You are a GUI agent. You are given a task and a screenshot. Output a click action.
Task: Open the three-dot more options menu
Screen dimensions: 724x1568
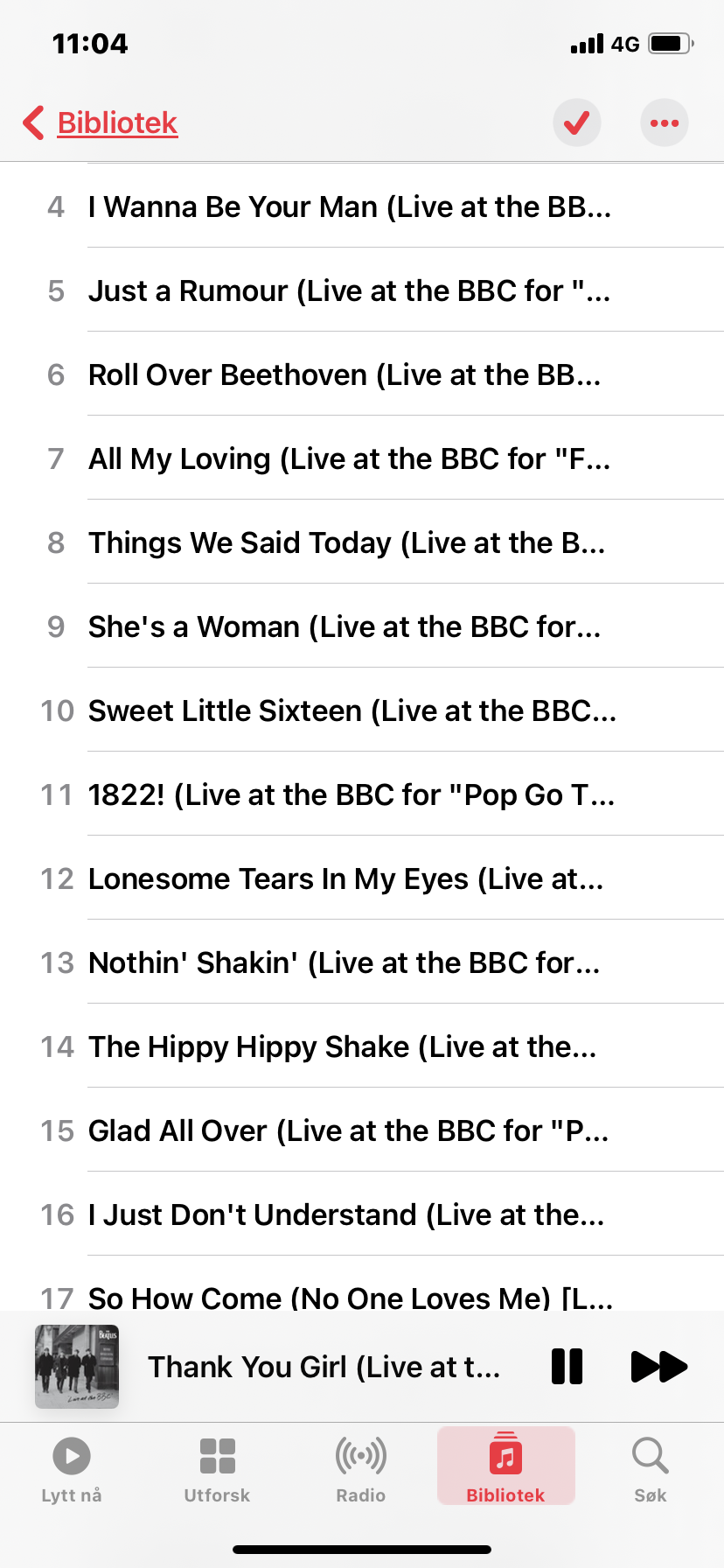tap(665, 122)
